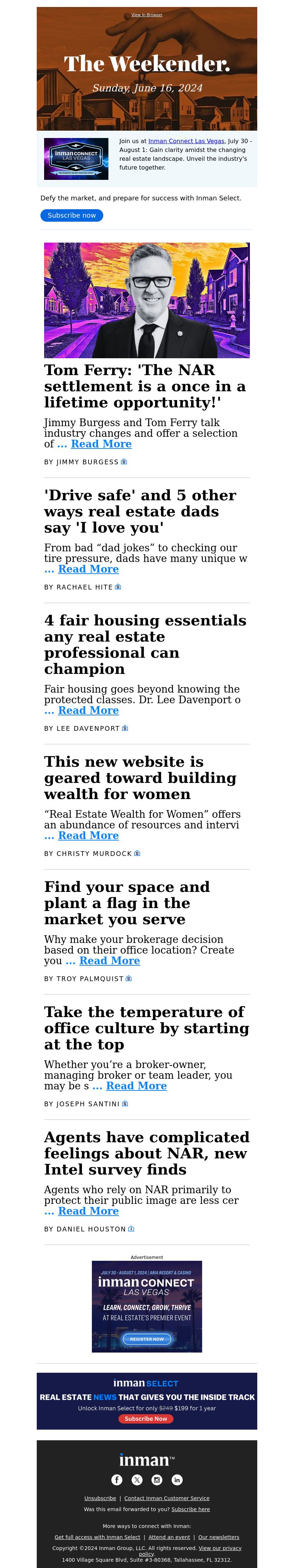Viewport: 294px width, 1568px height.
Task: Open Inman's Instagram icon
Action: coord(157,1479)
